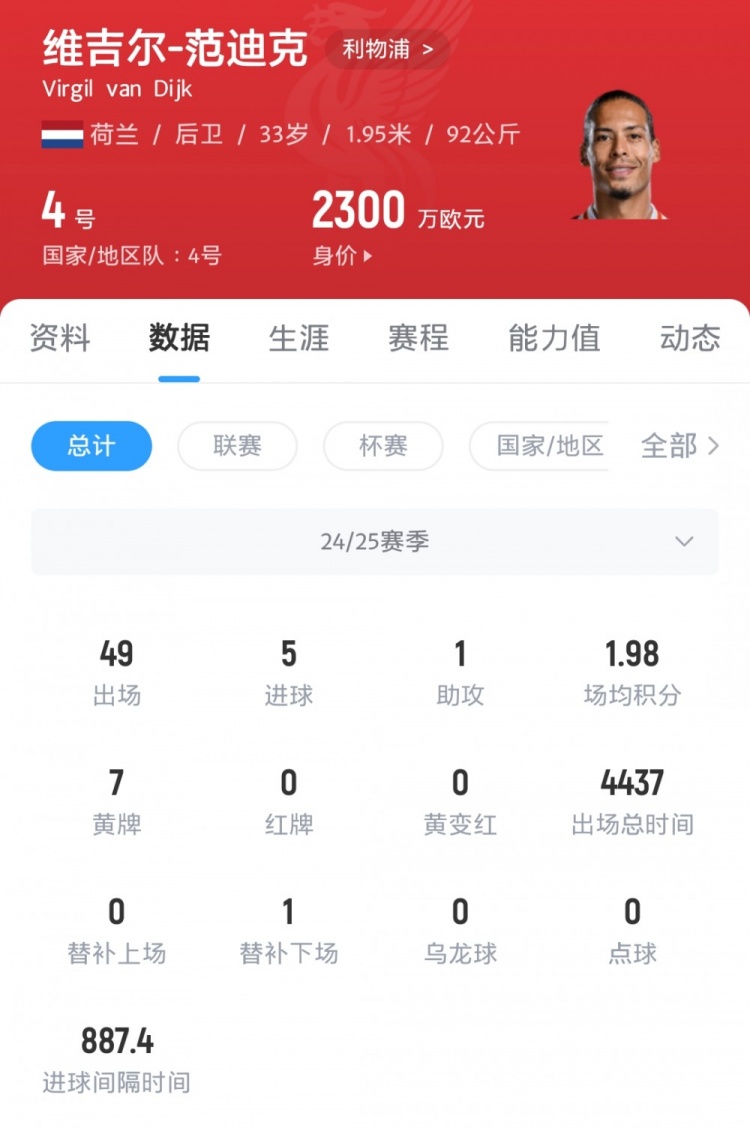This screenshot has width=750, height=1128.
Task: Open the 赛程 tab
Action: click(418, 338)
